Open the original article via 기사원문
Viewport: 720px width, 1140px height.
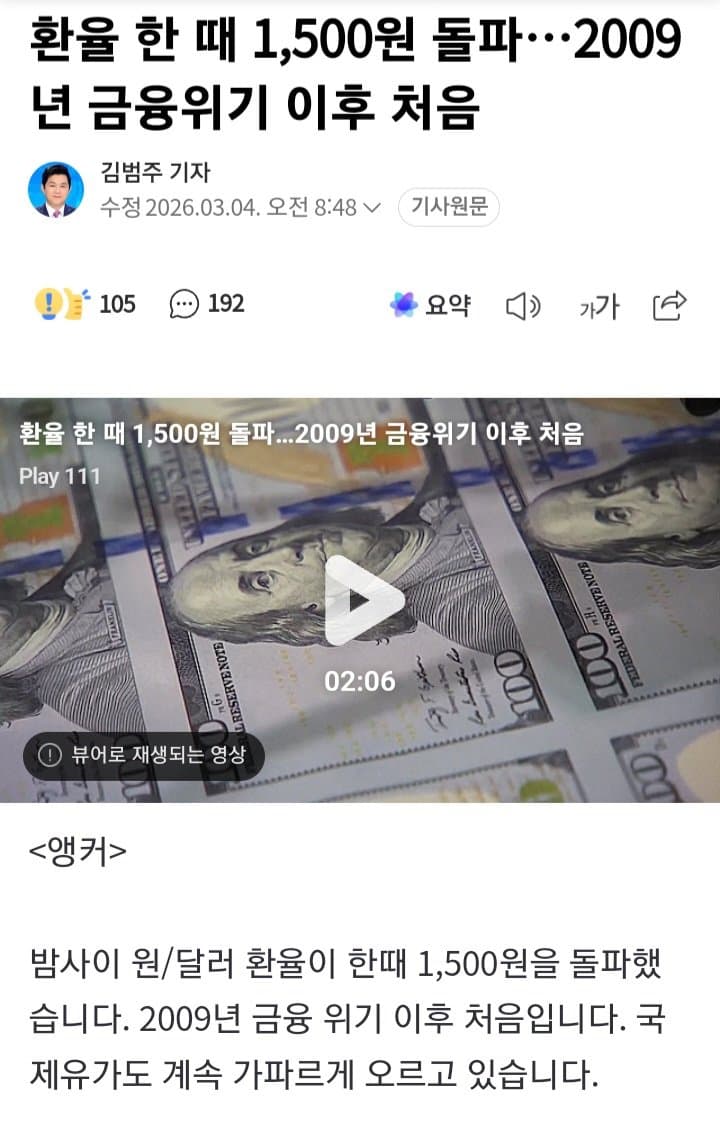pyautogui.click(x=449, y=207)
